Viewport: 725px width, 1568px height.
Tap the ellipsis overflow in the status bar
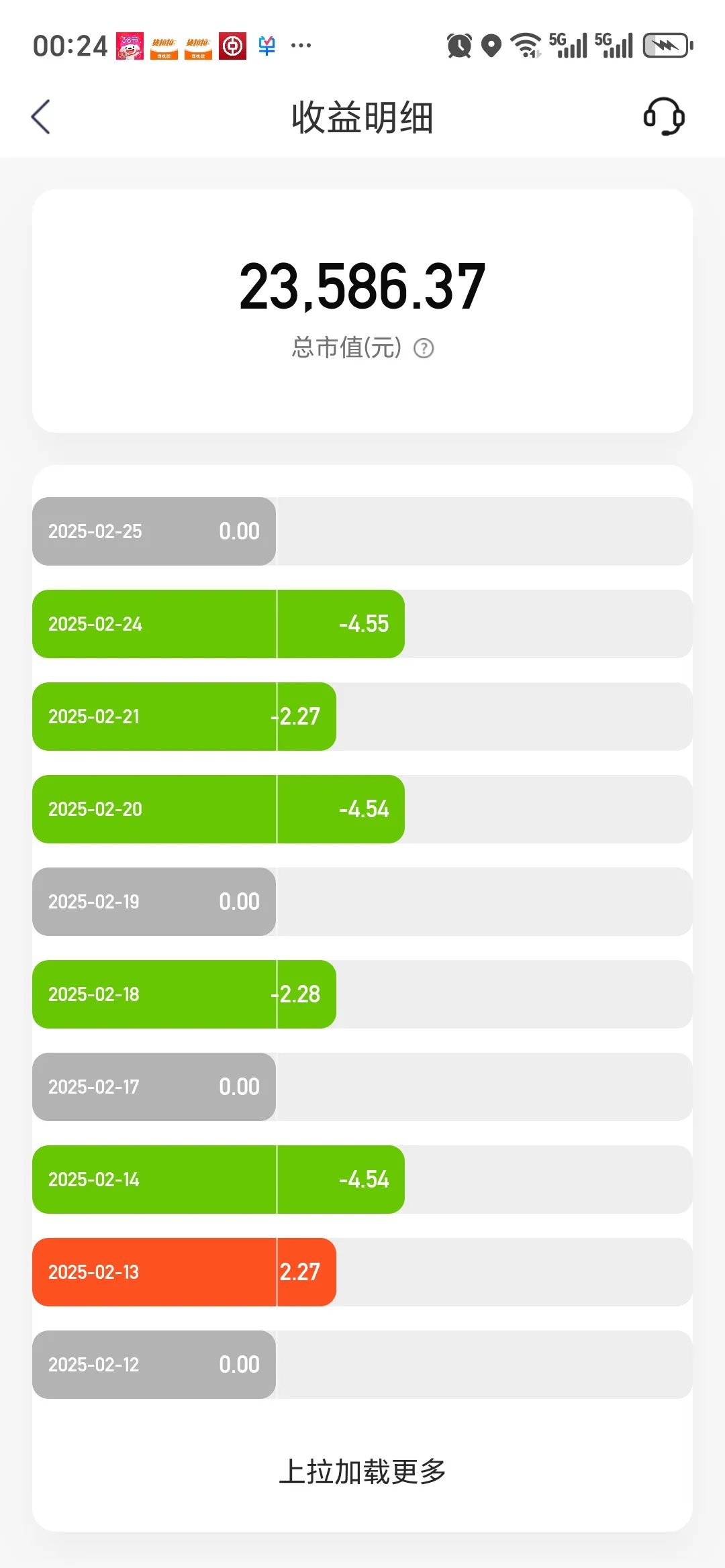300,45
